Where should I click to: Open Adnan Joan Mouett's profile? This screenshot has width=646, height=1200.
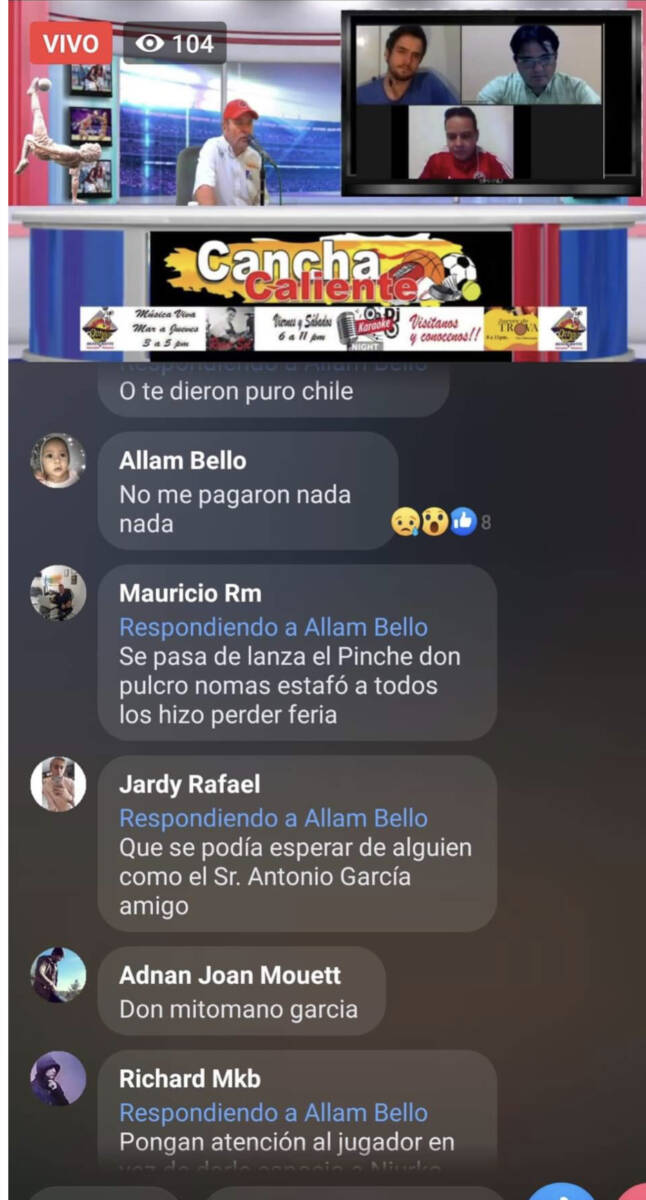(229, 975)
